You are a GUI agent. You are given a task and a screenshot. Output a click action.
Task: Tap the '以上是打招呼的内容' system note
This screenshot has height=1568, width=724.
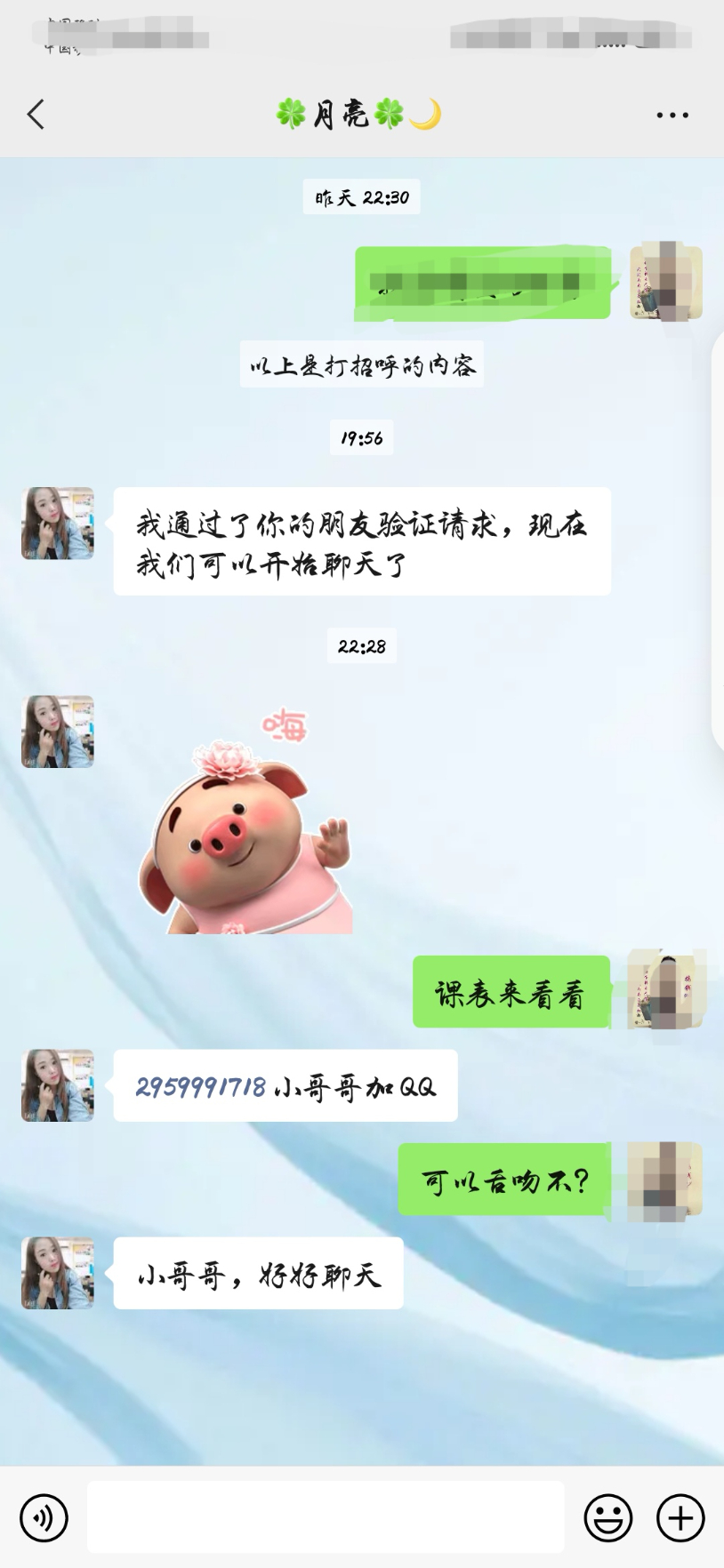pos(362,367)
